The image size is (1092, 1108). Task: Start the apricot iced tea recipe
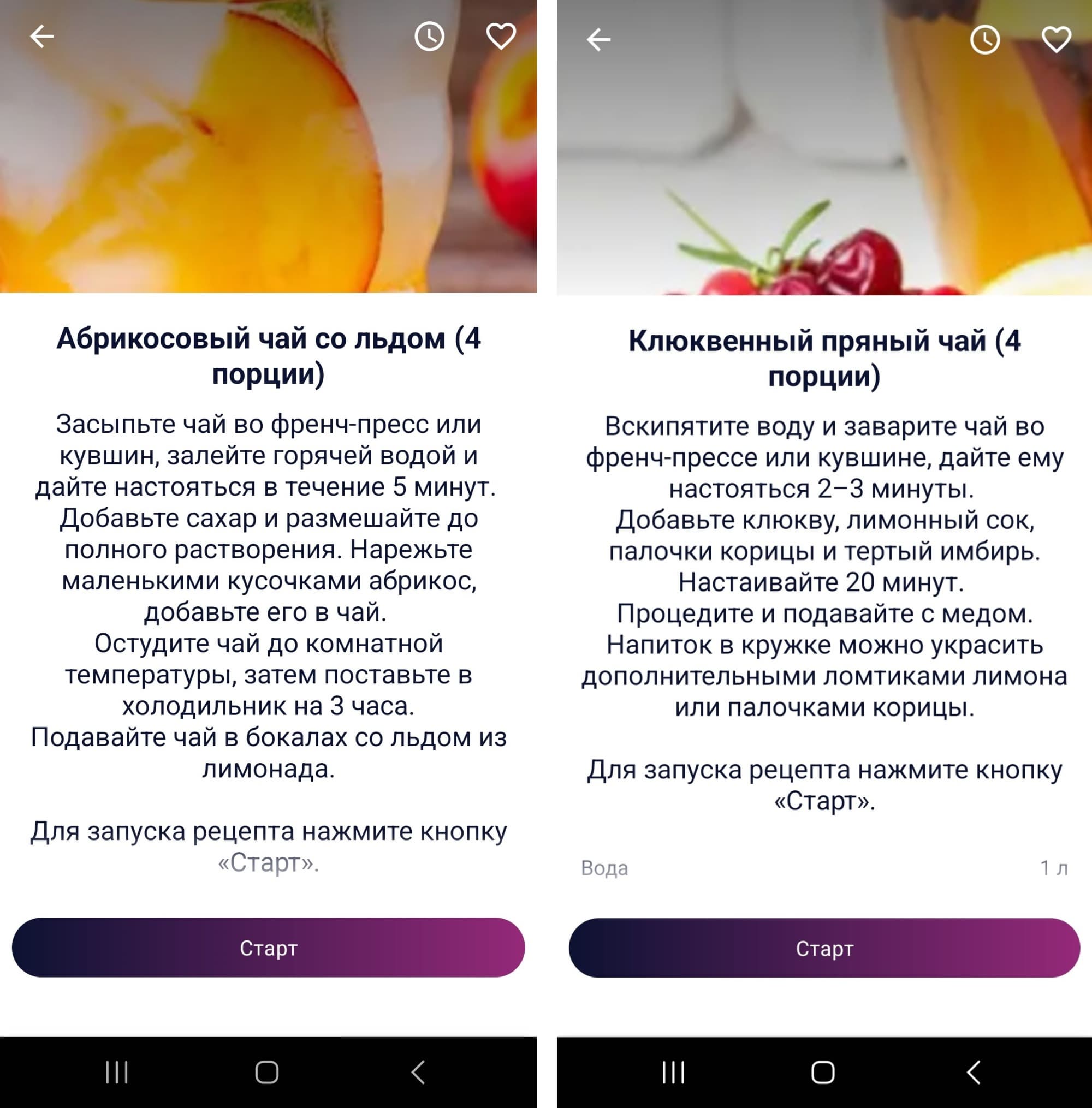pyautogui.click(x=269, y=948)
